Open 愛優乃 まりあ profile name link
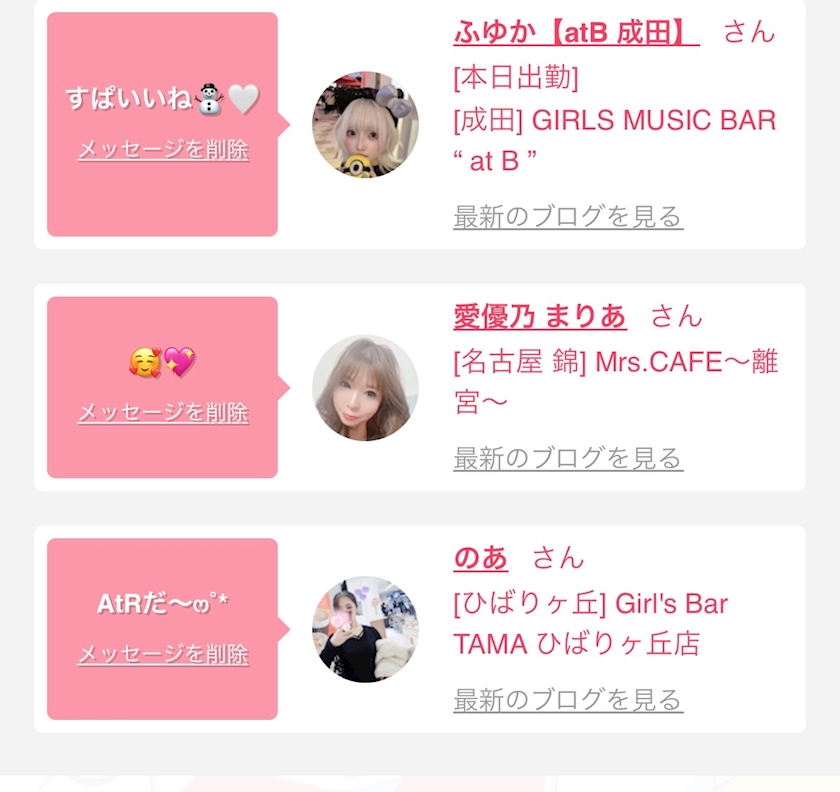Viewport: 840px width, 792px height. [x=540, y=316]
